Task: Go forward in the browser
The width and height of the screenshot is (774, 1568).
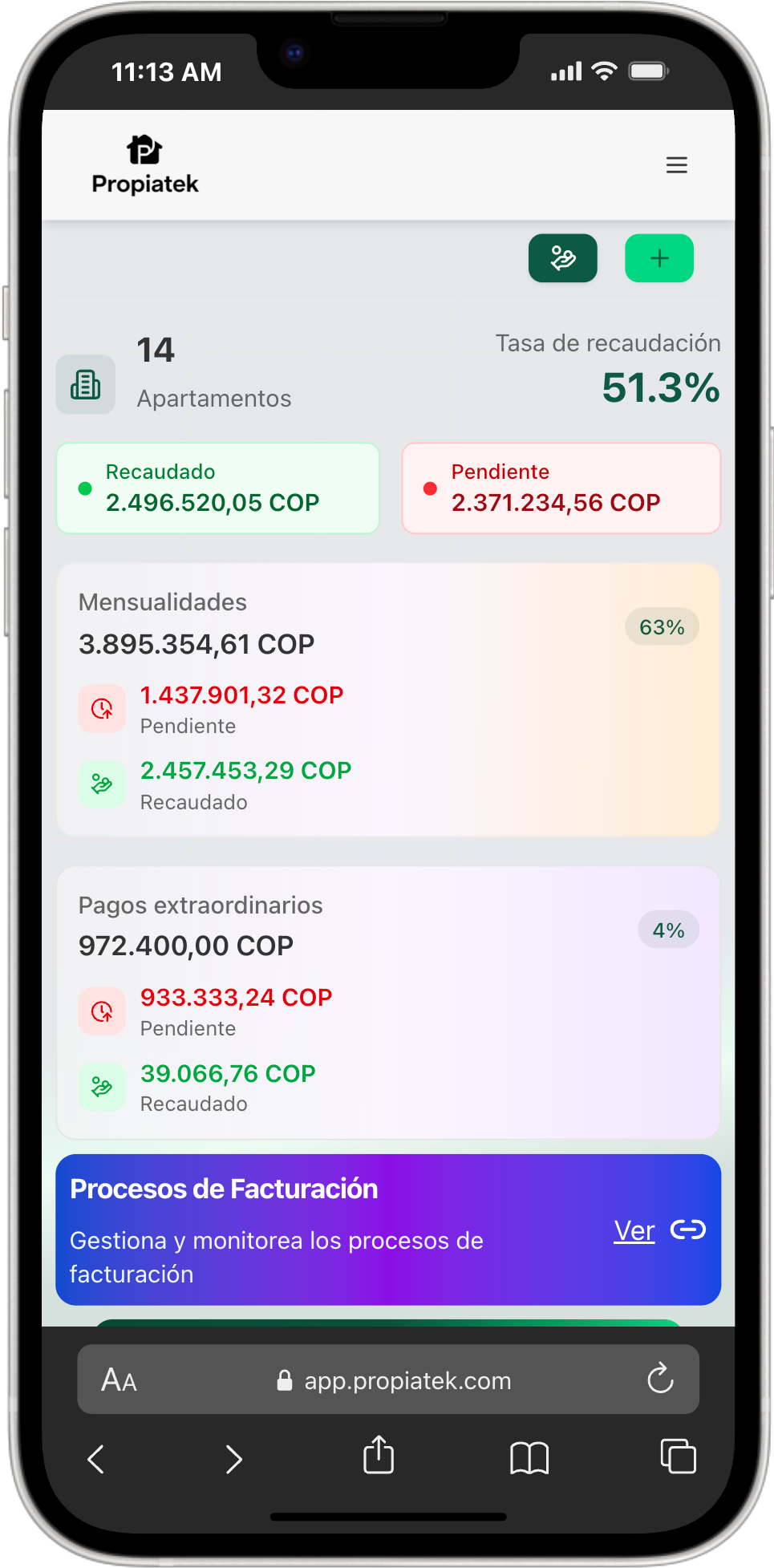Action: 233,1458
